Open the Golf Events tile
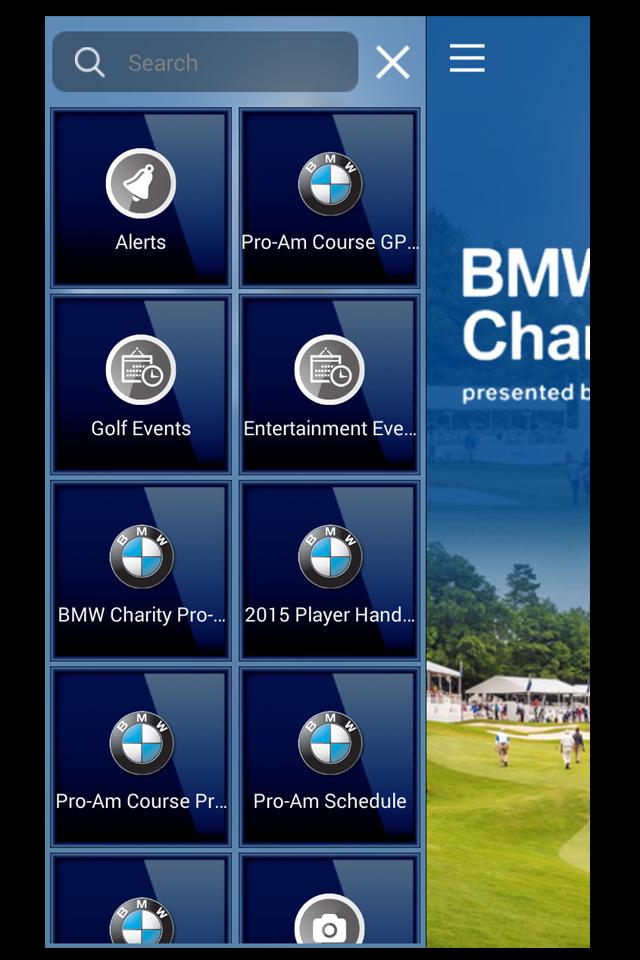The image size is (640, 960). [141, 384]
